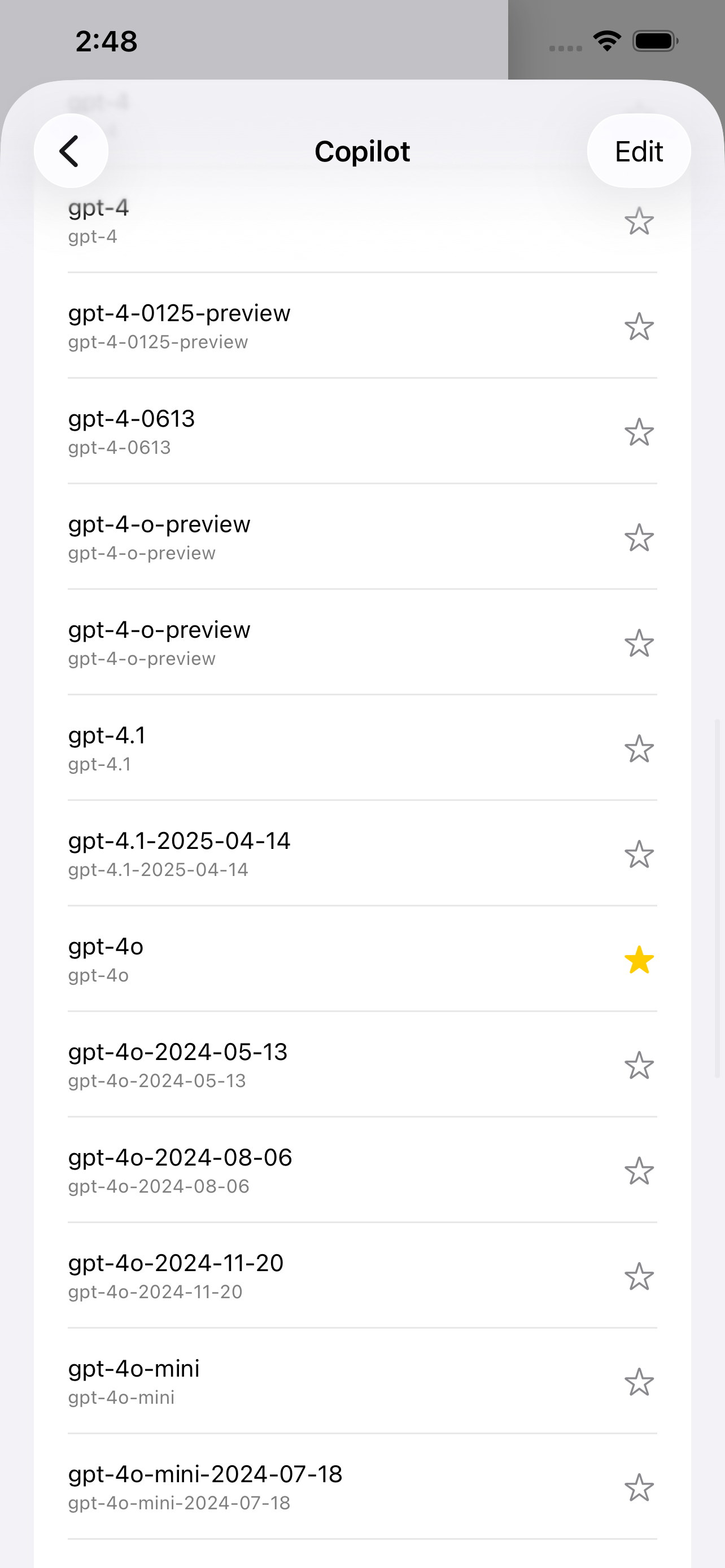Open Edit mode for the model list
Screen dimensions: 725x1568
(638, 151)
